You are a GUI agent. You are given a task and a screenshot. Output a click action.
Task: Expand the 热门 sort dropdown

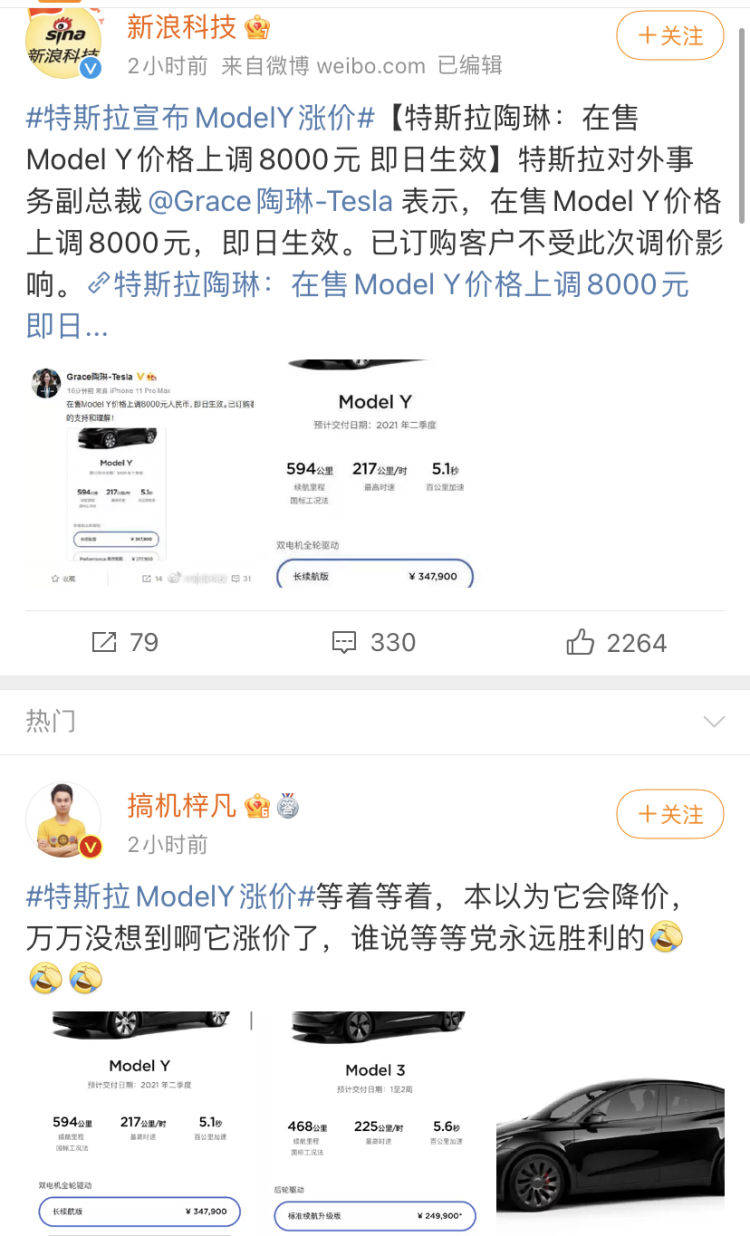coord(713,721)
